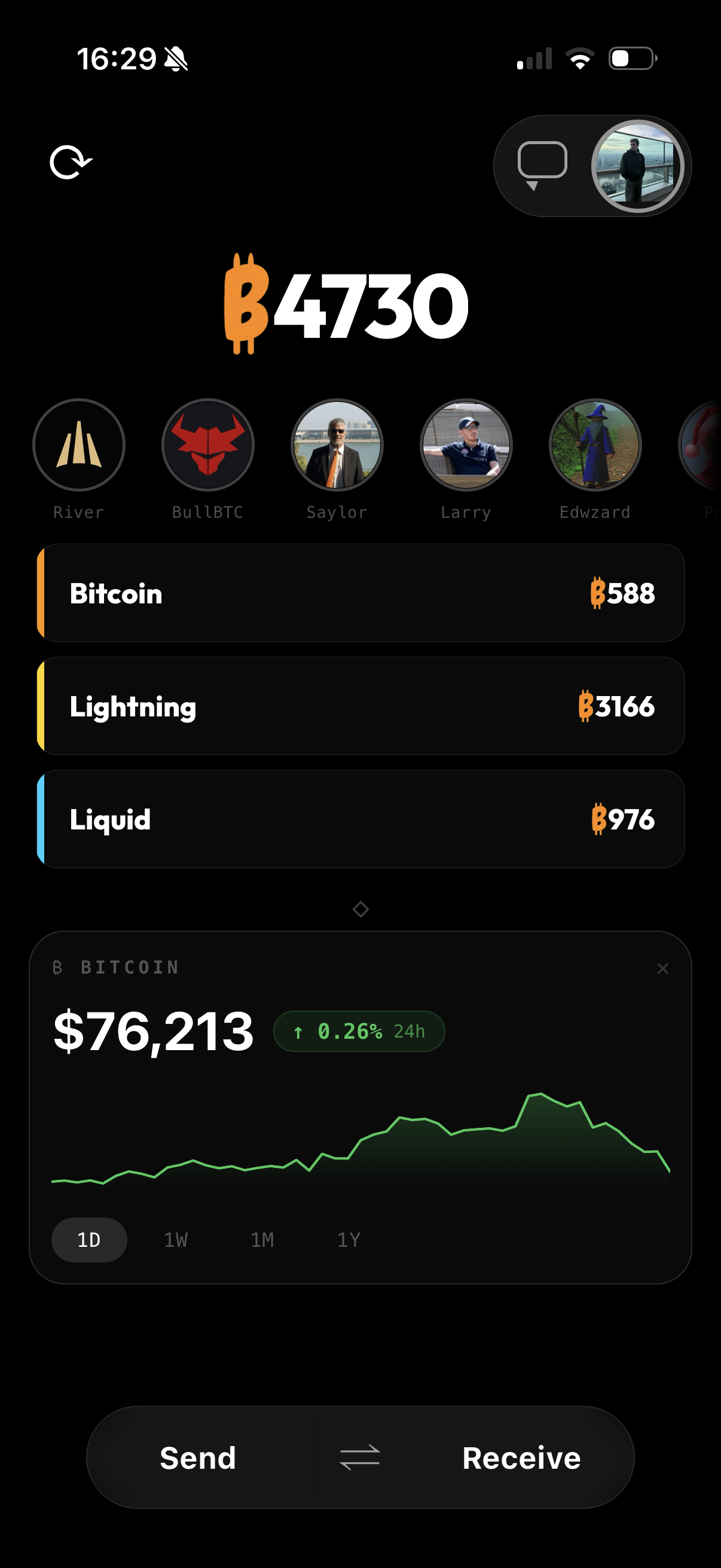Screen dimensions: 721x1568
Task: Click the swap arrows between Send and Receive
Action: tap(359, 1457)
